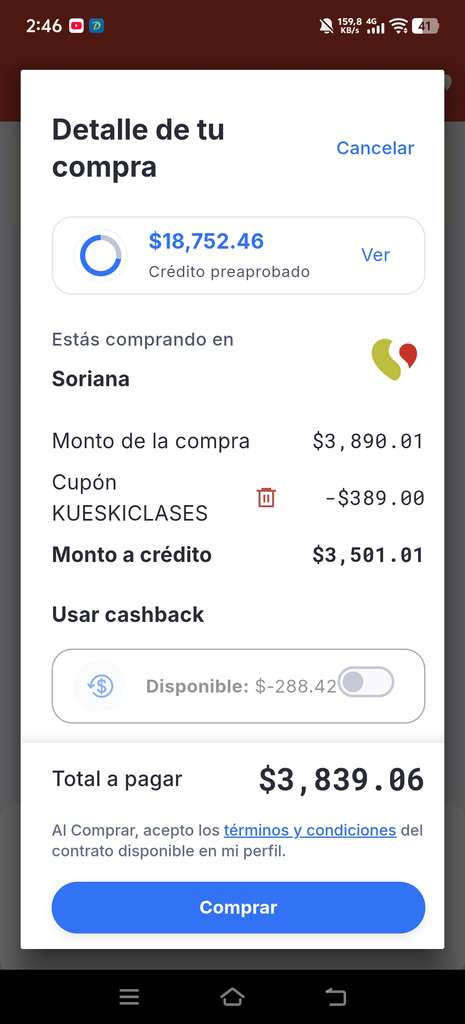Open the términos y condiciones link
This screenshot has width=465, height=1024.
pyautogui.click(x=310, y=830)
